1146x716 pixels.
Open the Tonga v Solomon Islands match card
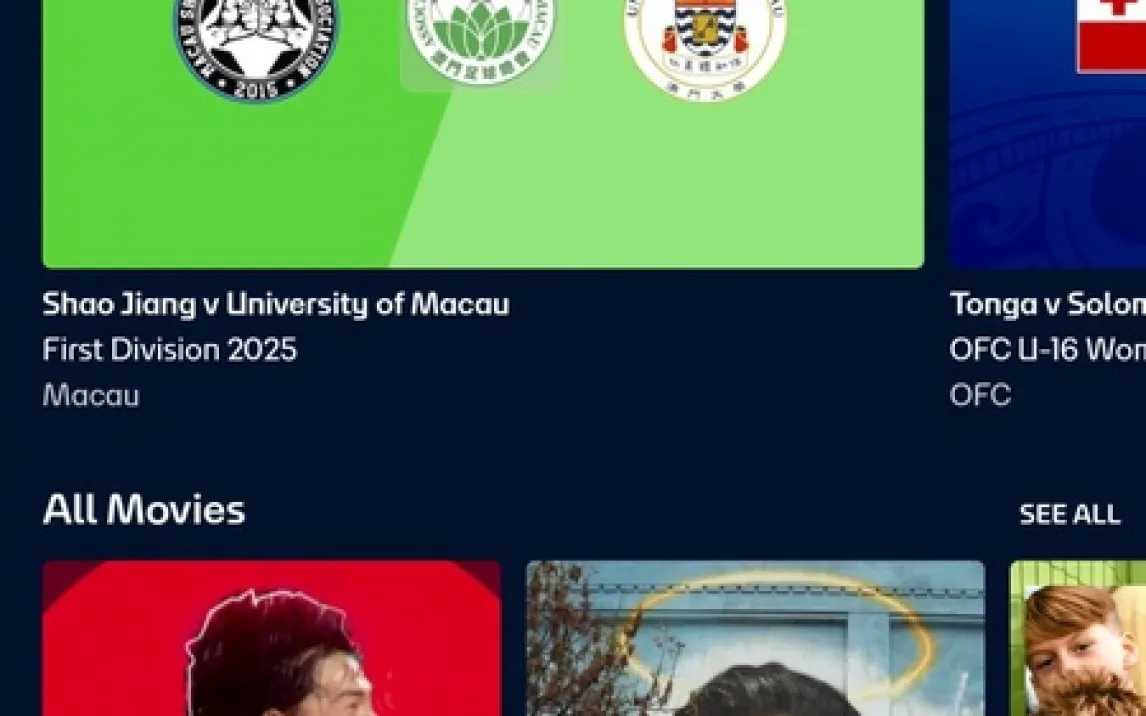[1048, 150]
